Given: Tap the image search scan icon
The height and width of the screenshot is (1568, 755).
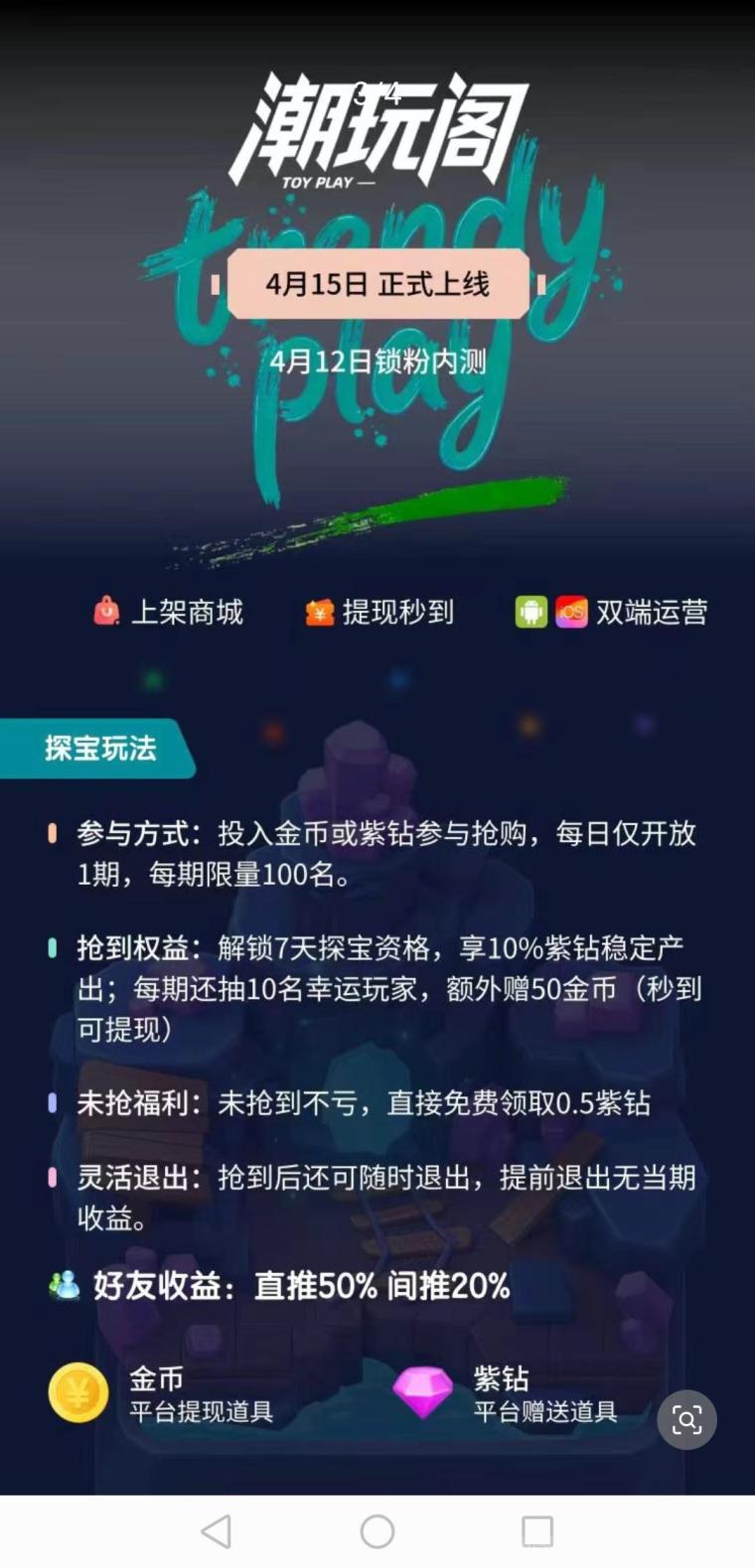Looking at the screenshot, I should coord(686,1419).
